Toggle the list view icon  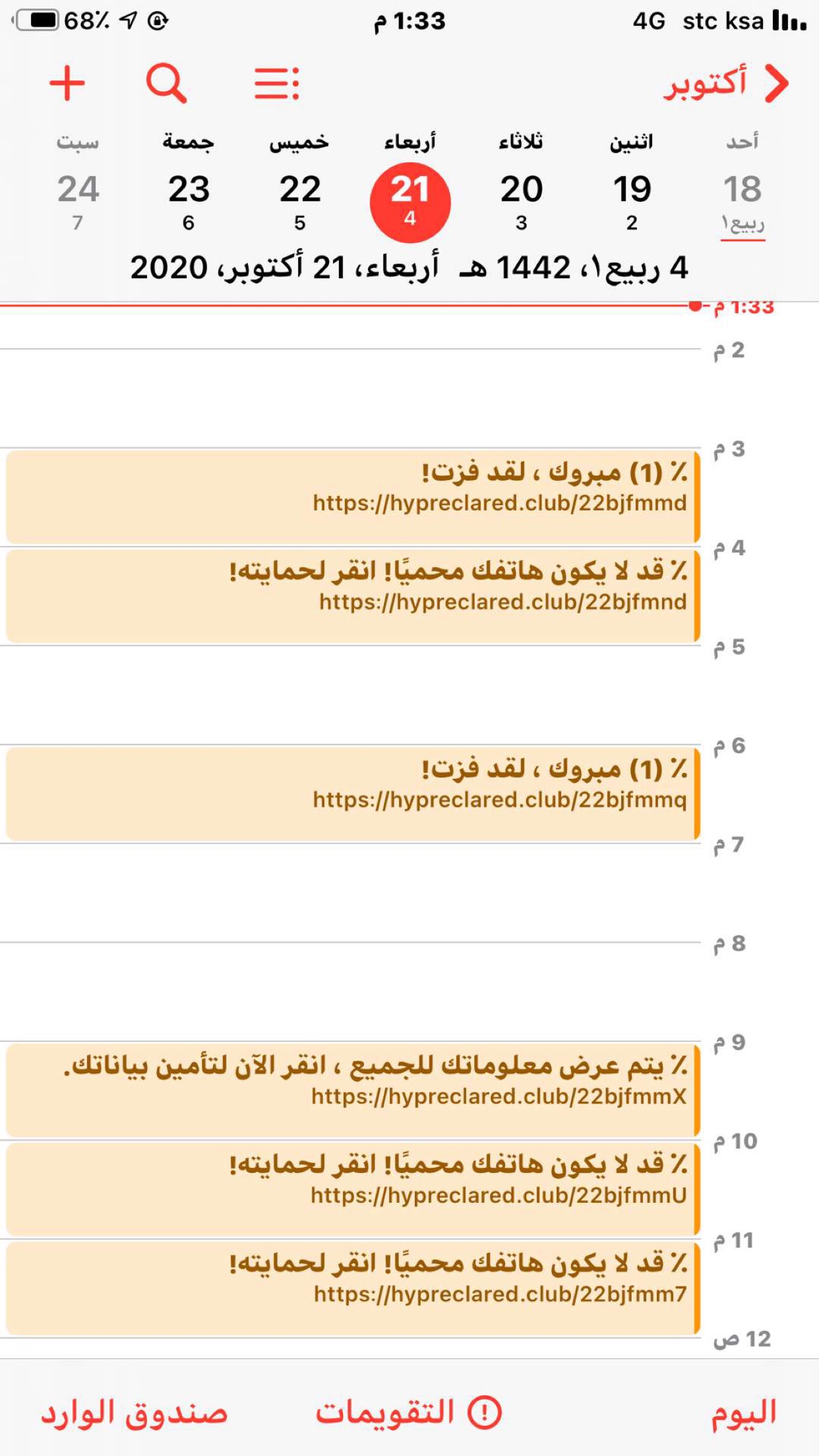(x=277, y=83)
